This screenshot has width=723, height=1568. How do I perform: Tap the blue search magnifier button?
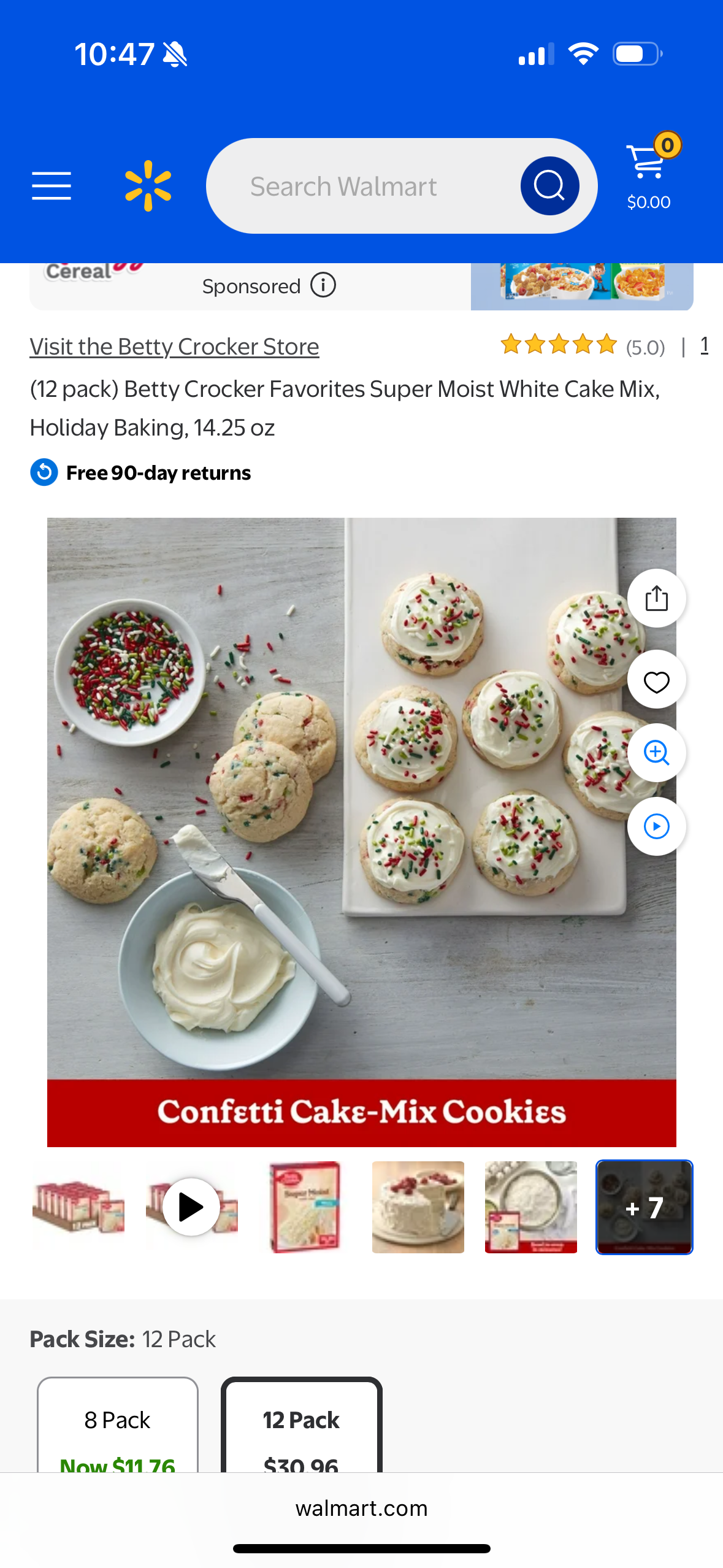pyautogui.click(x=549, y=186)
